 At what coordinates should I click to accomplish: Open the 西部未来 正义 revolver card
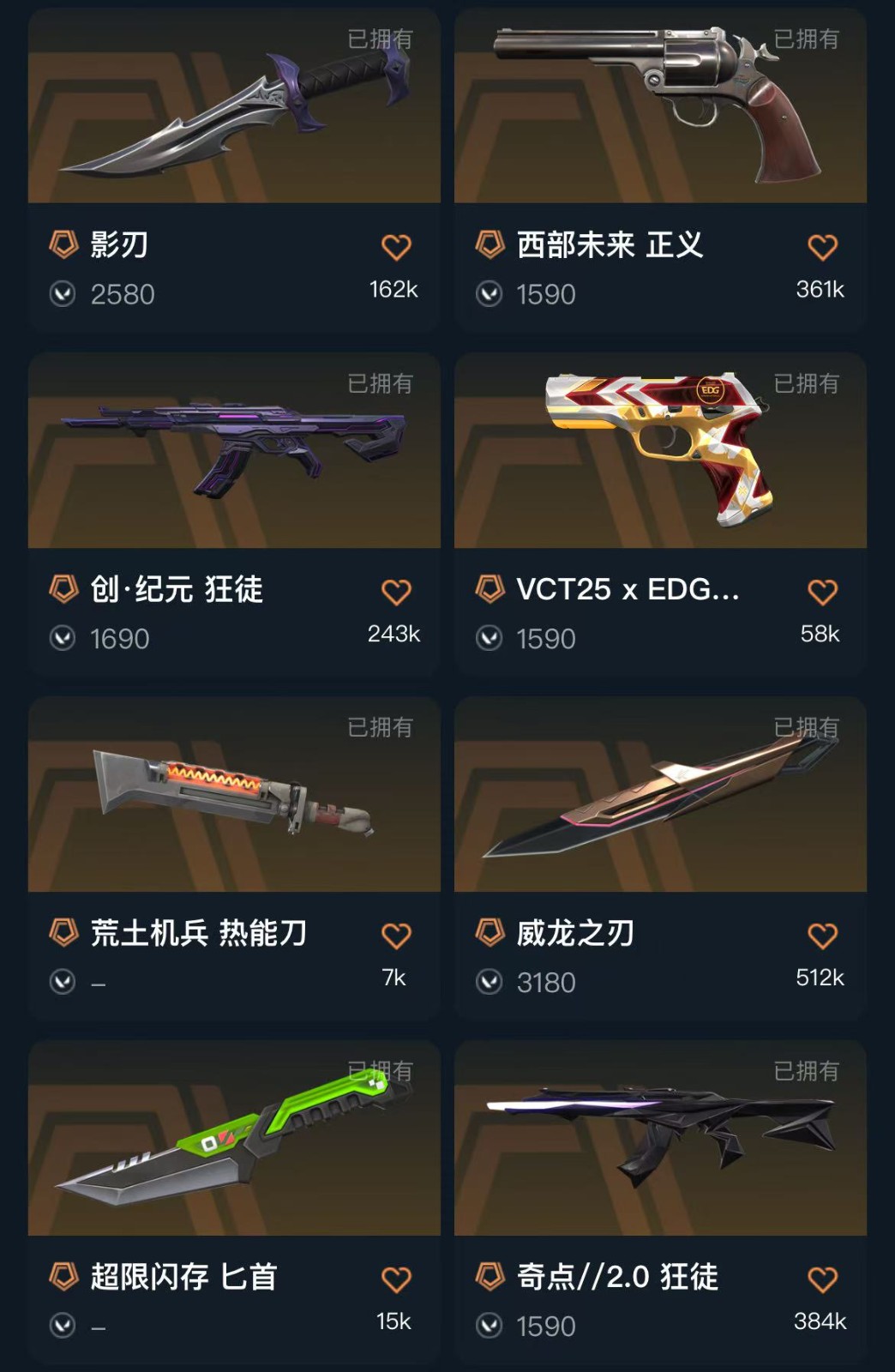coord(660,107)
